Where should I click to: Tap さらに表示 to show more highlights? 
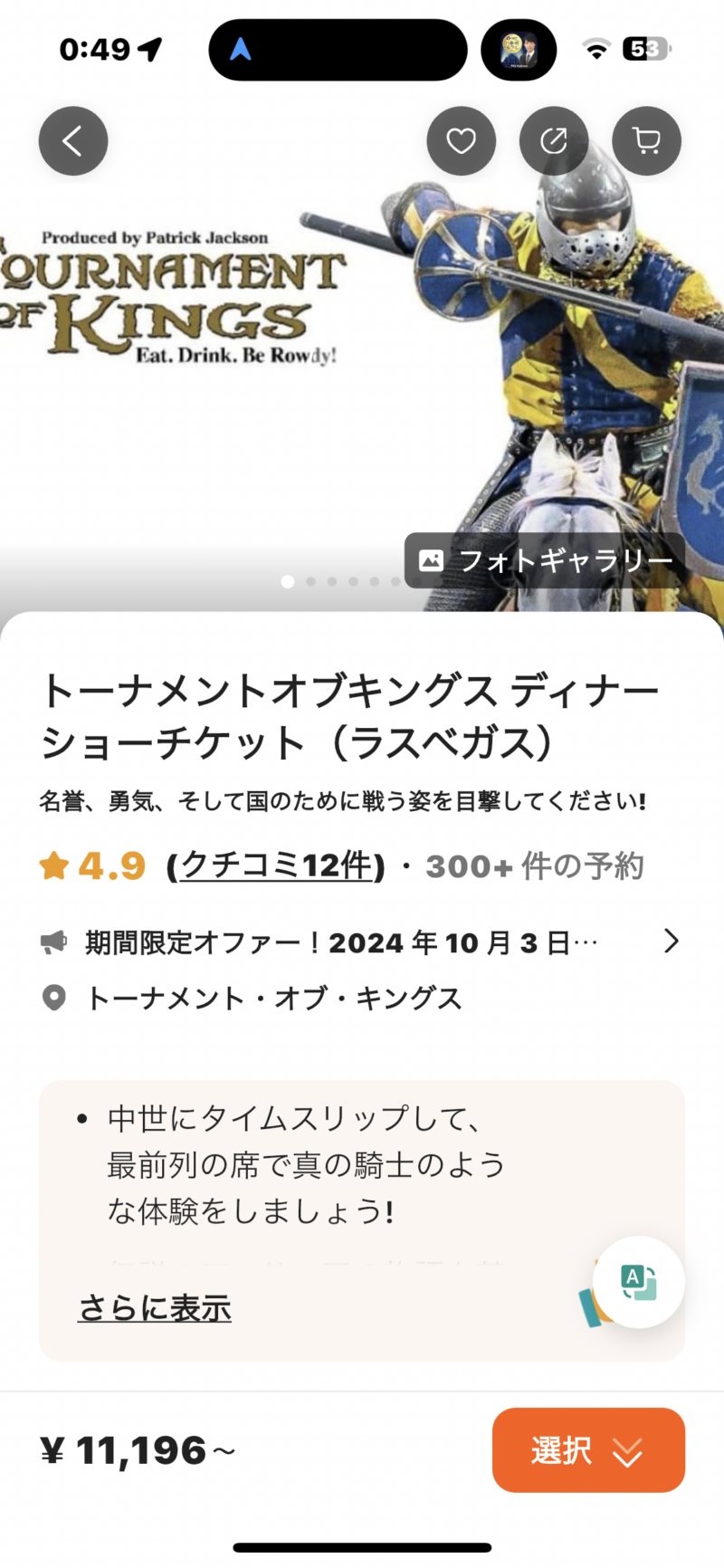pos(155,1308)
